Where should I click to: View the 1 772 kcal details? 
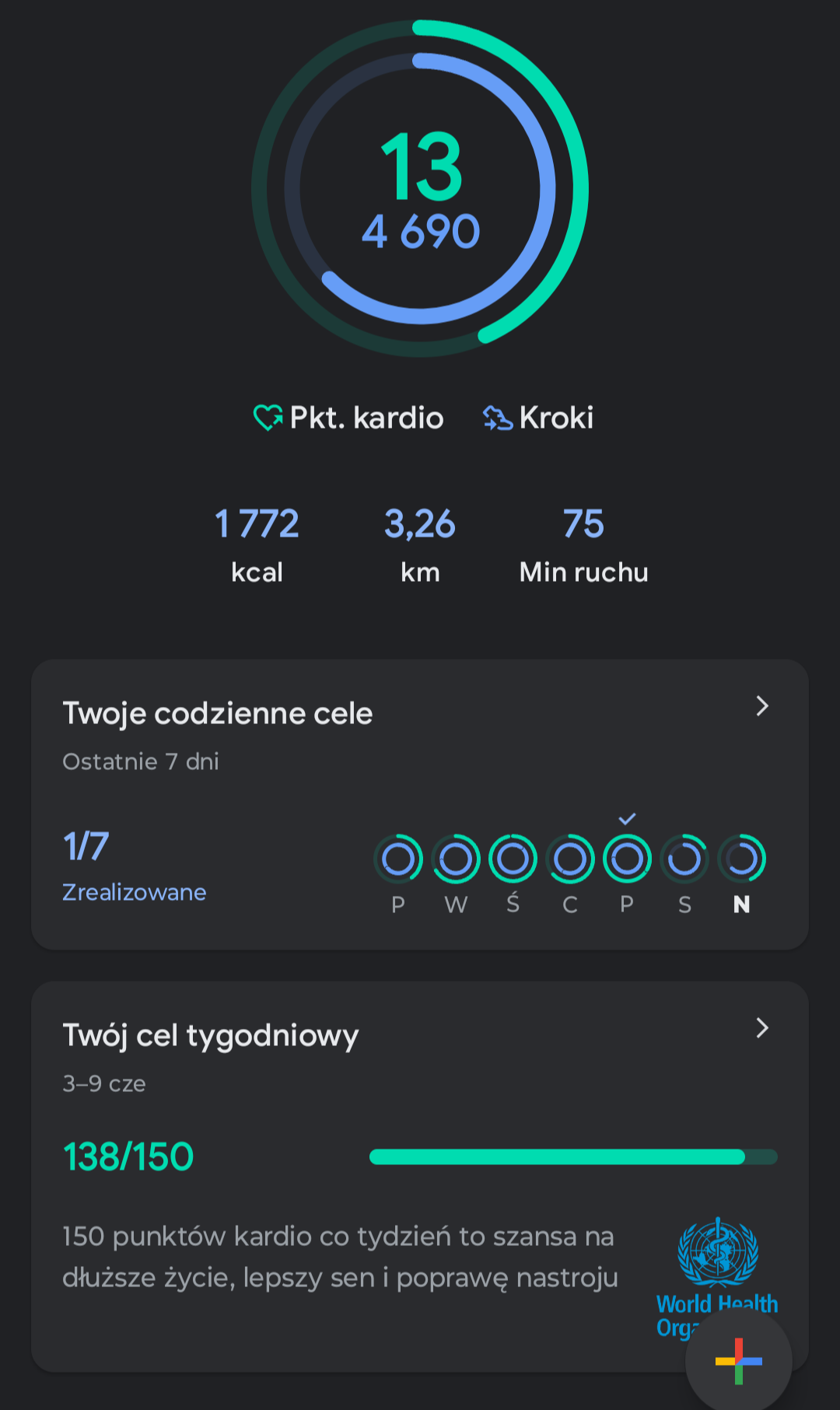coord(257,544)
